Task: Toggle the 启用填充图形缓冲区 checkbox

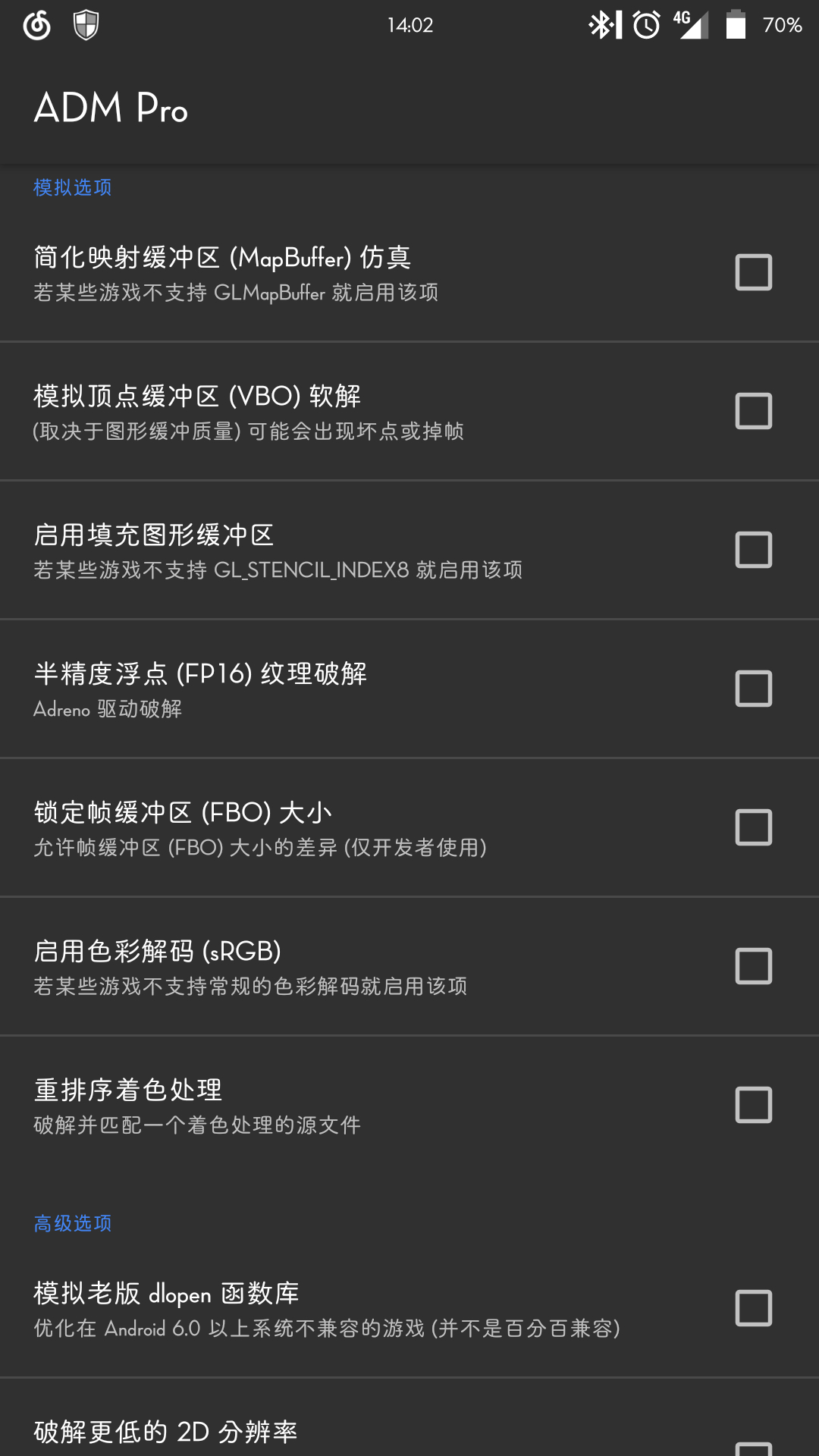Action: click(753, 550)
